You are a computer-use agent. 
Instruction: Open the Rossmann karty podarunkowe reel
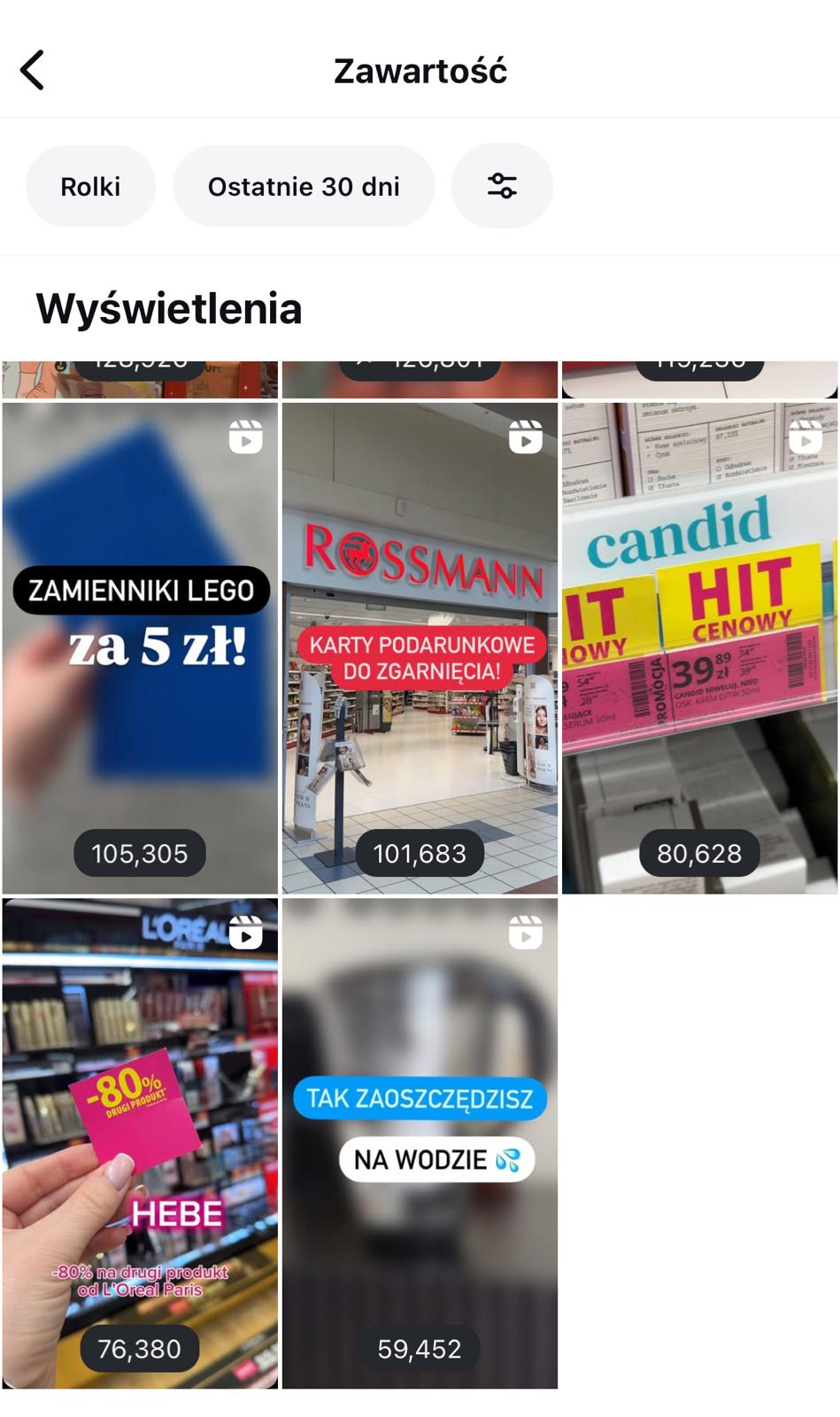click(x=420, y=647)
